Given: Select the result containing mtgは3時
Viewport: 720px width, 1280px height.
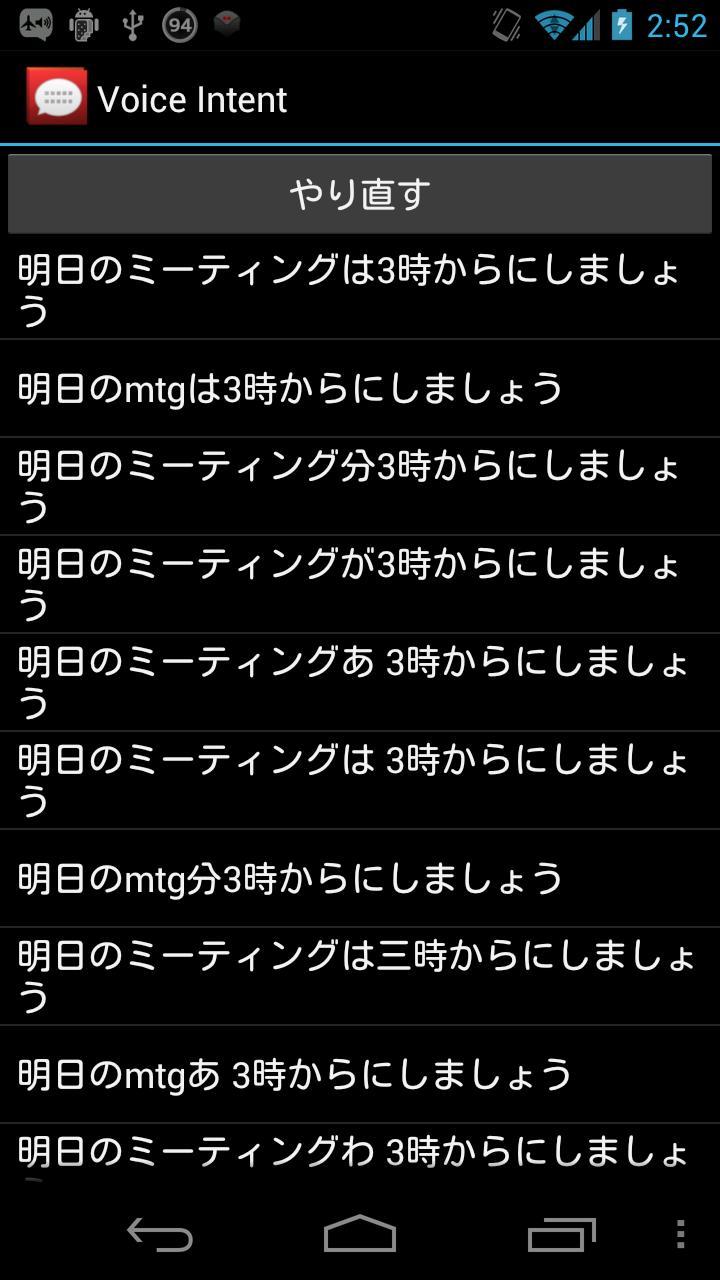Looking at the screenshot, I should [360, 390].
